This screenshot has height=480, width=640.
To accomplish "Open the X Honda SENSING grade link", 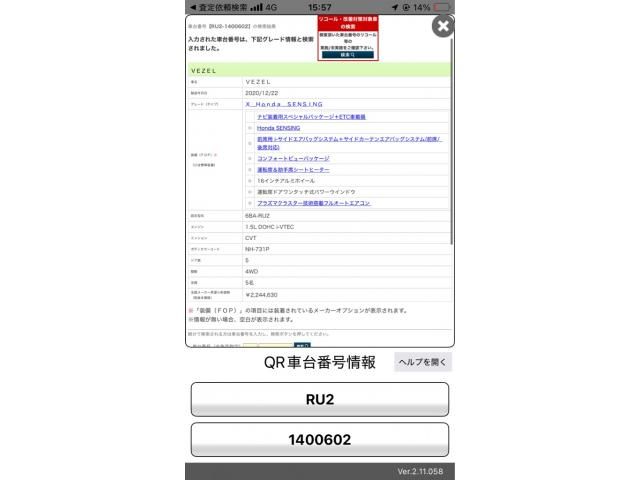I will coord(284,103).
